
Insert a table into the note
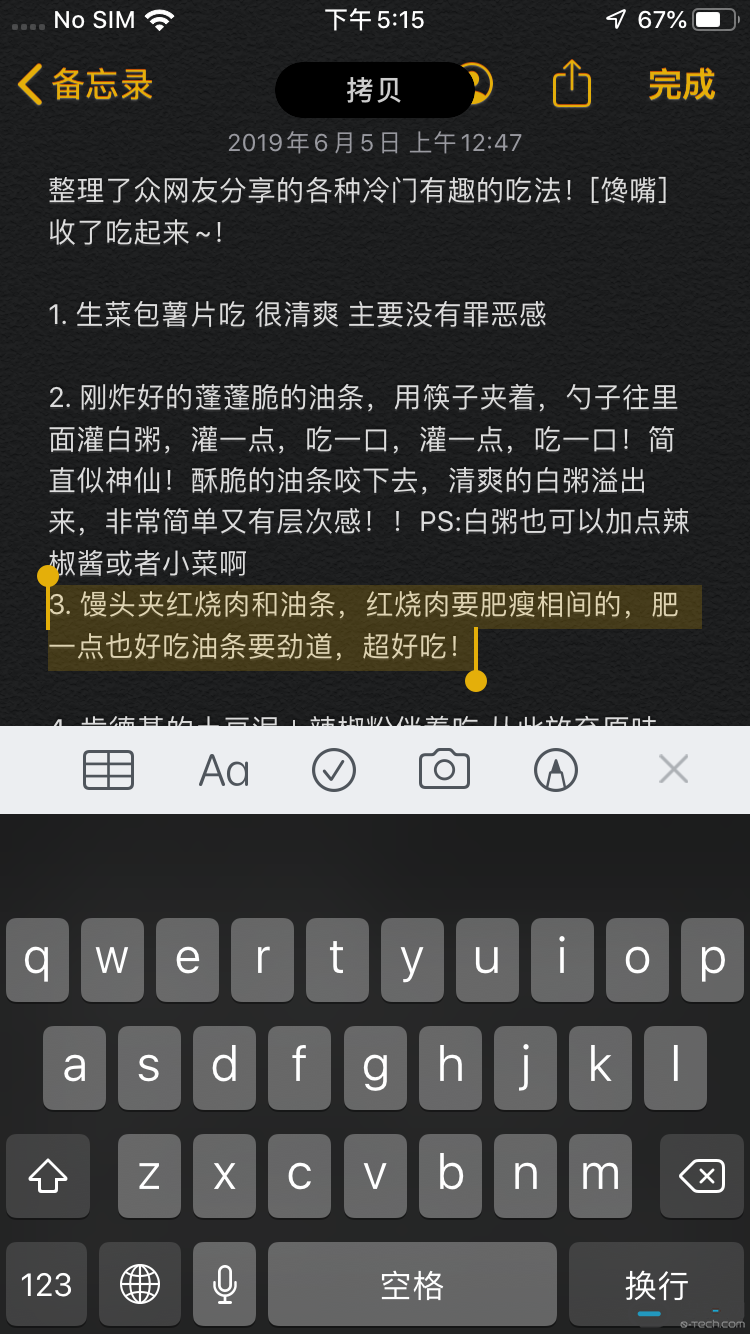pos(108,770)
